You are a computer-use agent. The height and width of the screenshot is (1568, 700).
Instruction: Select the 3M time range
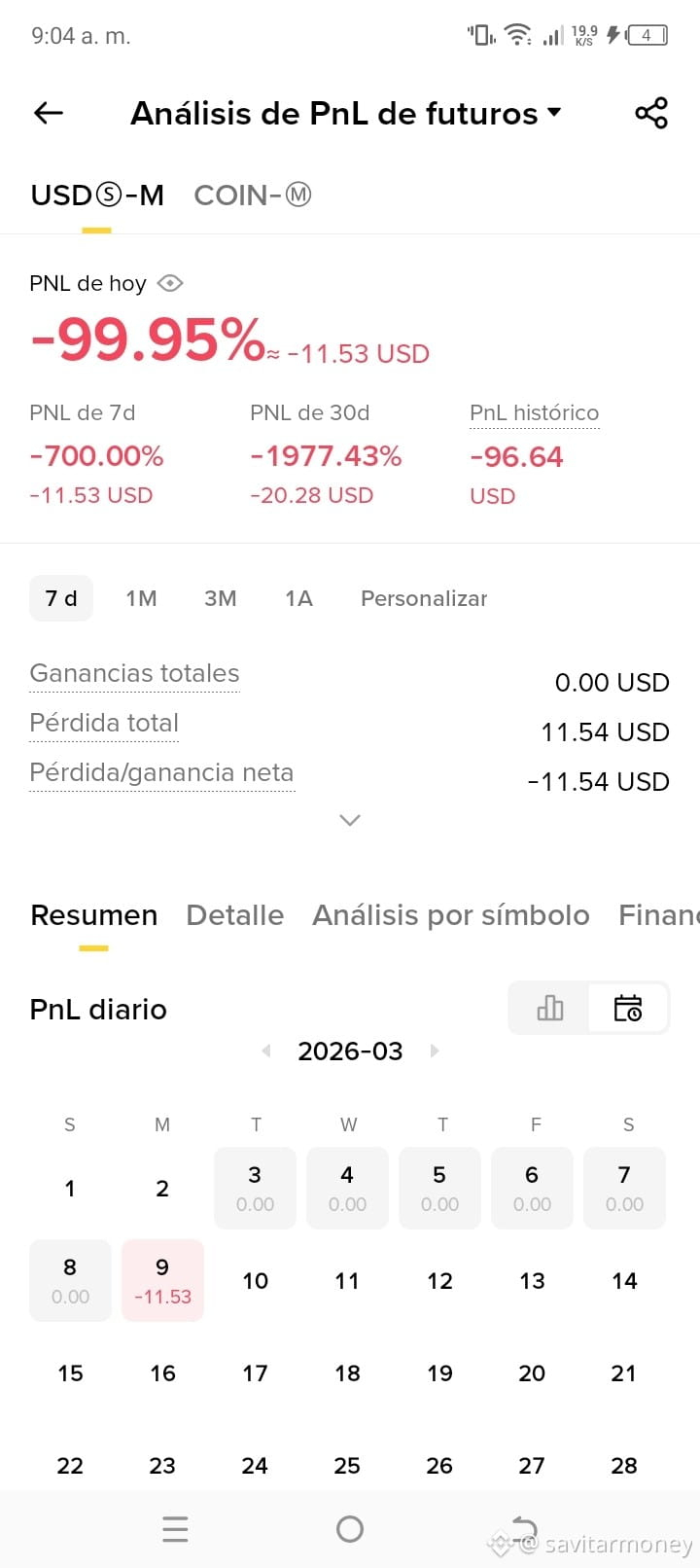click(x=221, y=598)
